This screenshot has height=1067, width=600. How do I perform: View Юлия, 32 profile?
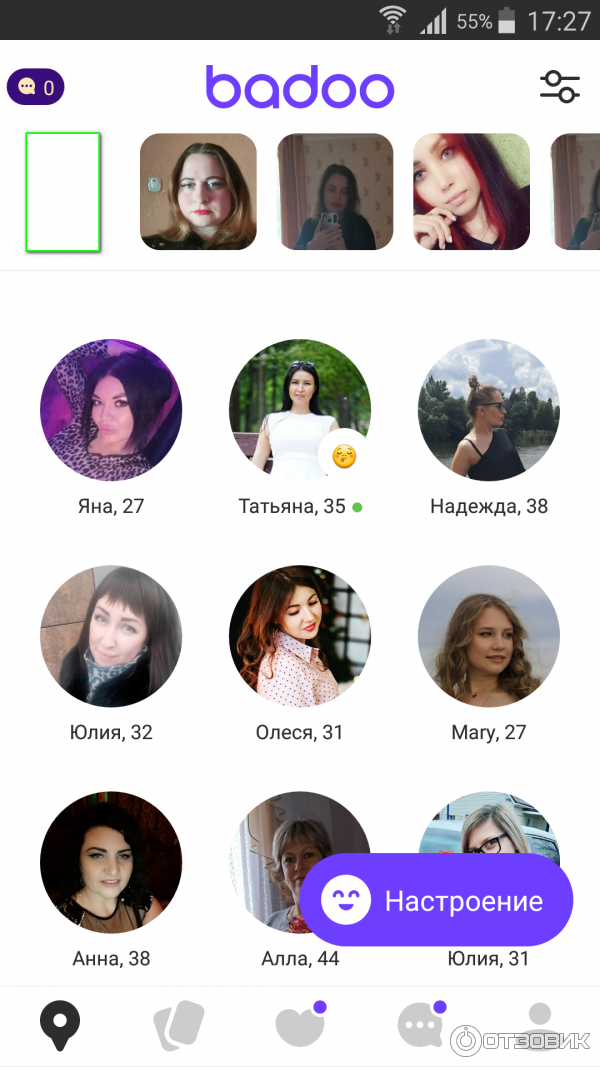point(111,636)
